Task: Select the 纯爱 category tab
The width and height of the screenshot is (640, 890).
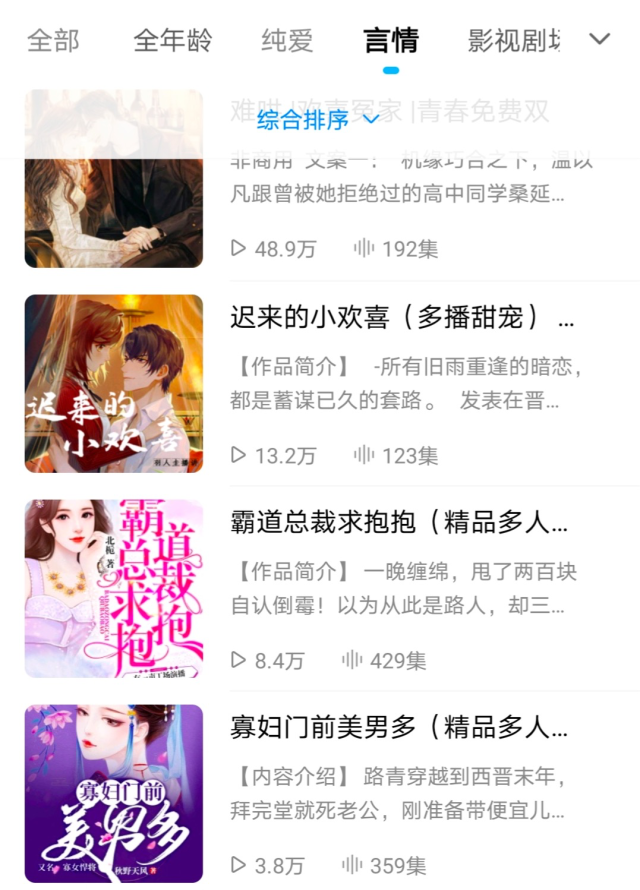Action: 288,41
